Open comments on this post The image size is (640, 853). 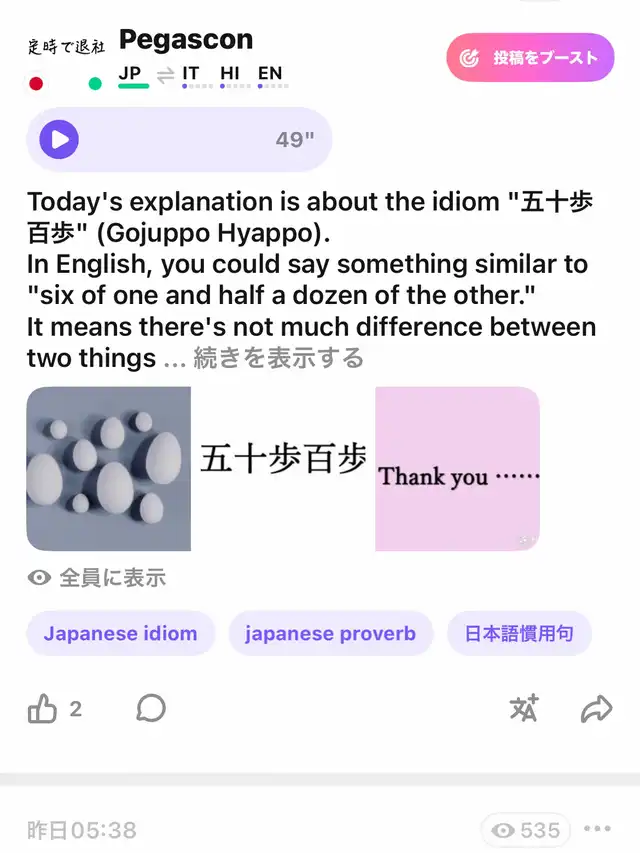pos(151,709)
